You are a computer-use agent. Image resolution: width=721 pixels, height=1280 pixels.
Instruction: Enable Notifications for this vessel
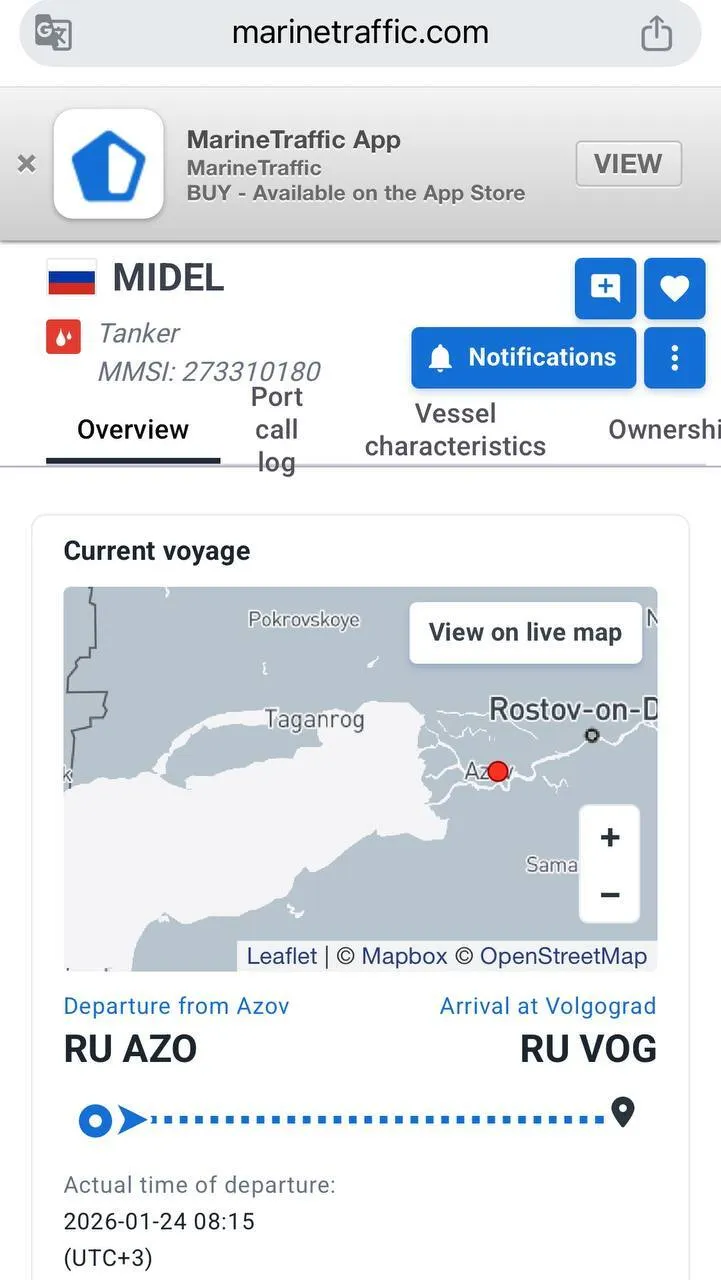tap(523, 357)
